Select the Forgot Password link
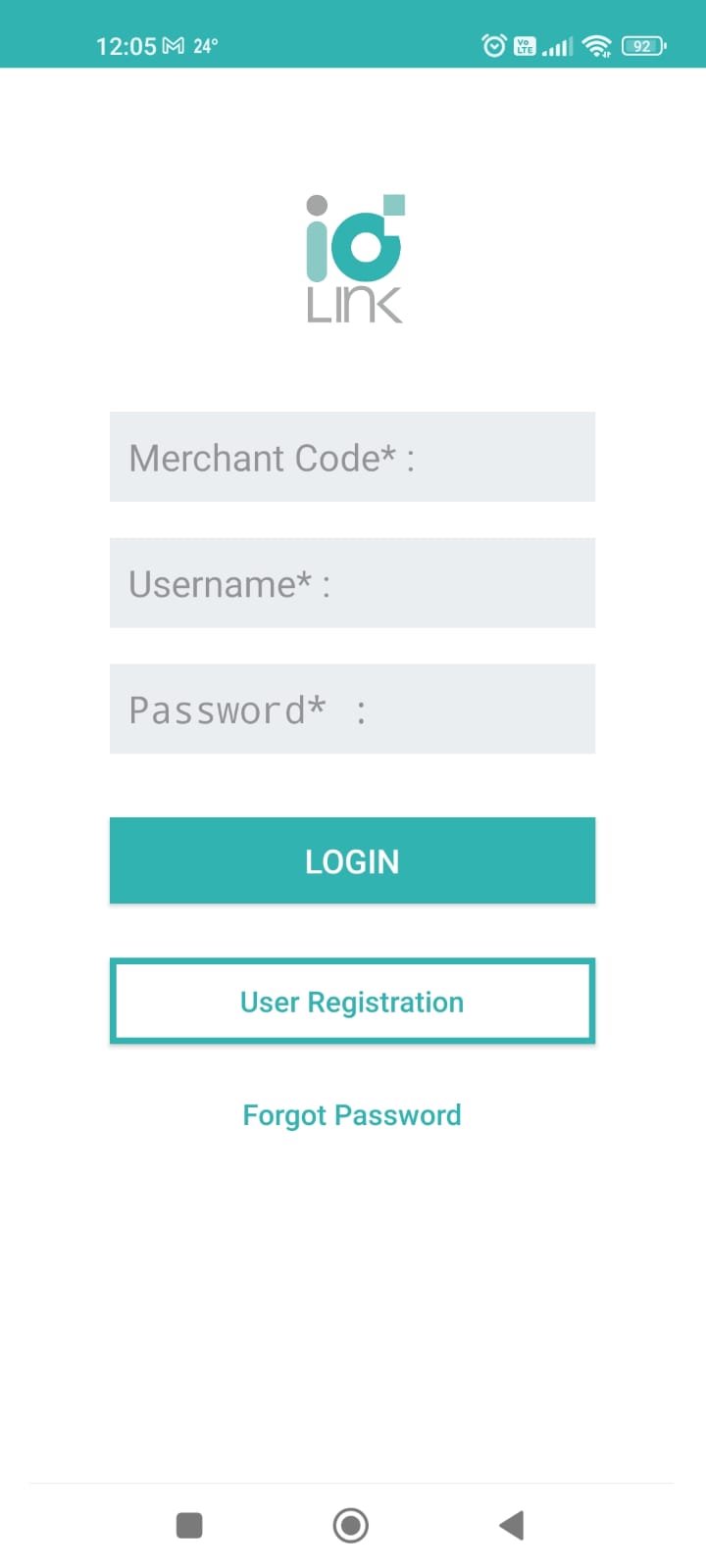The image size is (706, 1568). coord(352,1114)
